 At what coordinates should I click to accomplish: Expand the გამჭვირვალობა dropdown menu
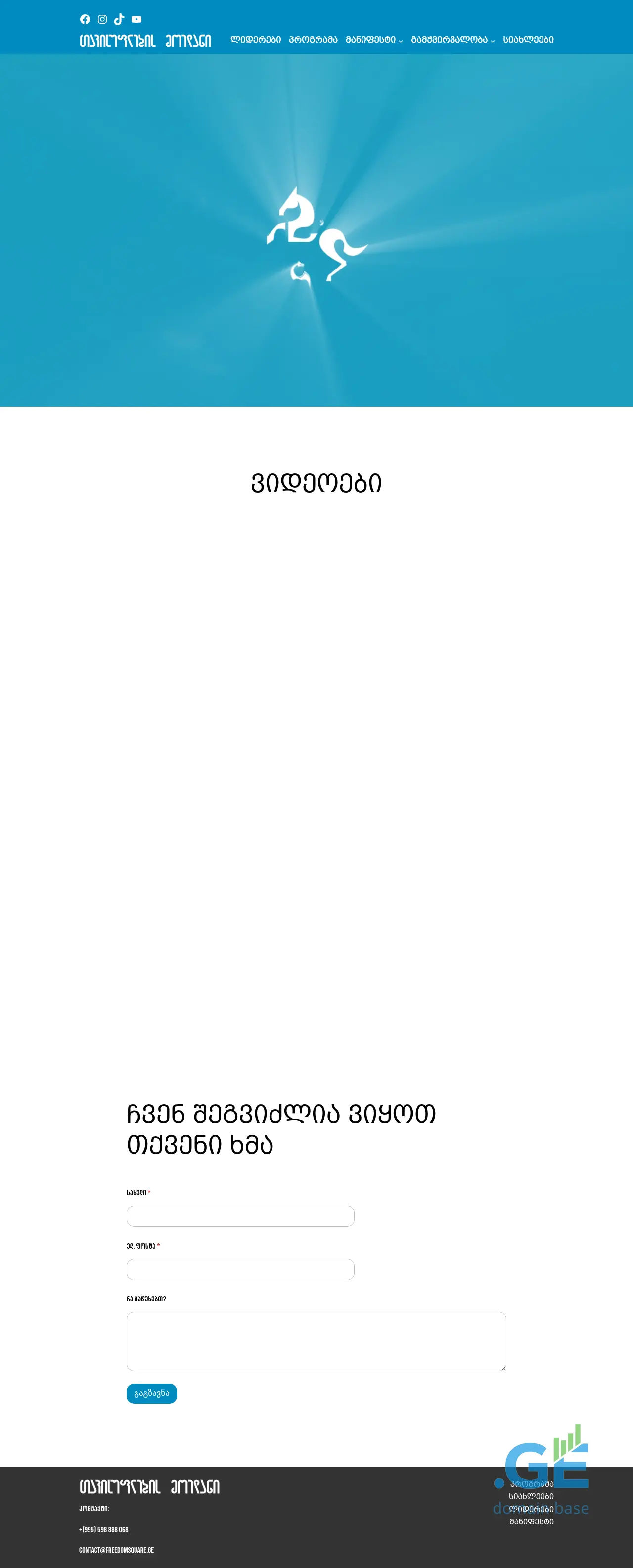pyautogui.click(x=452, y=40)
